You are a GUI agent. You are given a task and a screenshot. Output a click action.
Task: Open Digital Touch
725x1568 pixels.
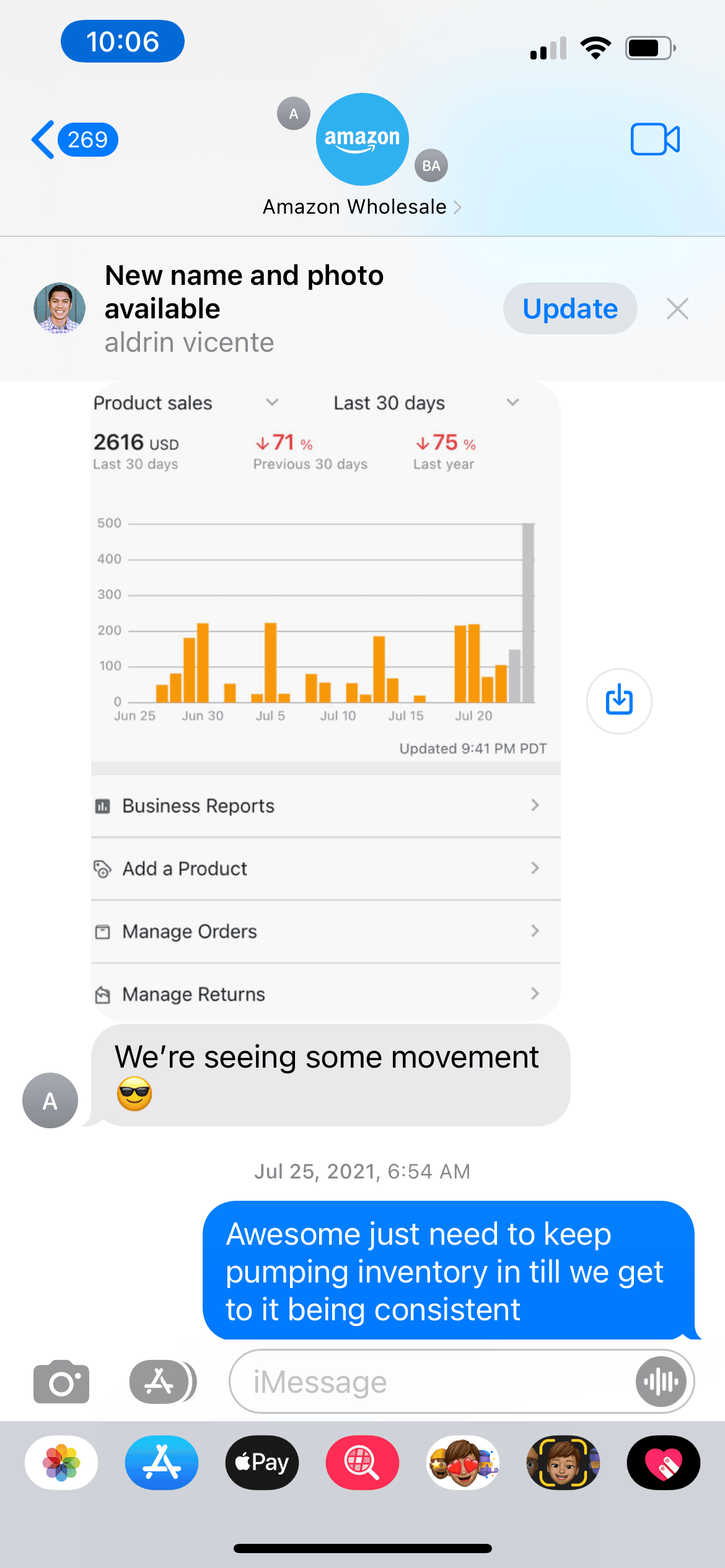click(663, 1463)
